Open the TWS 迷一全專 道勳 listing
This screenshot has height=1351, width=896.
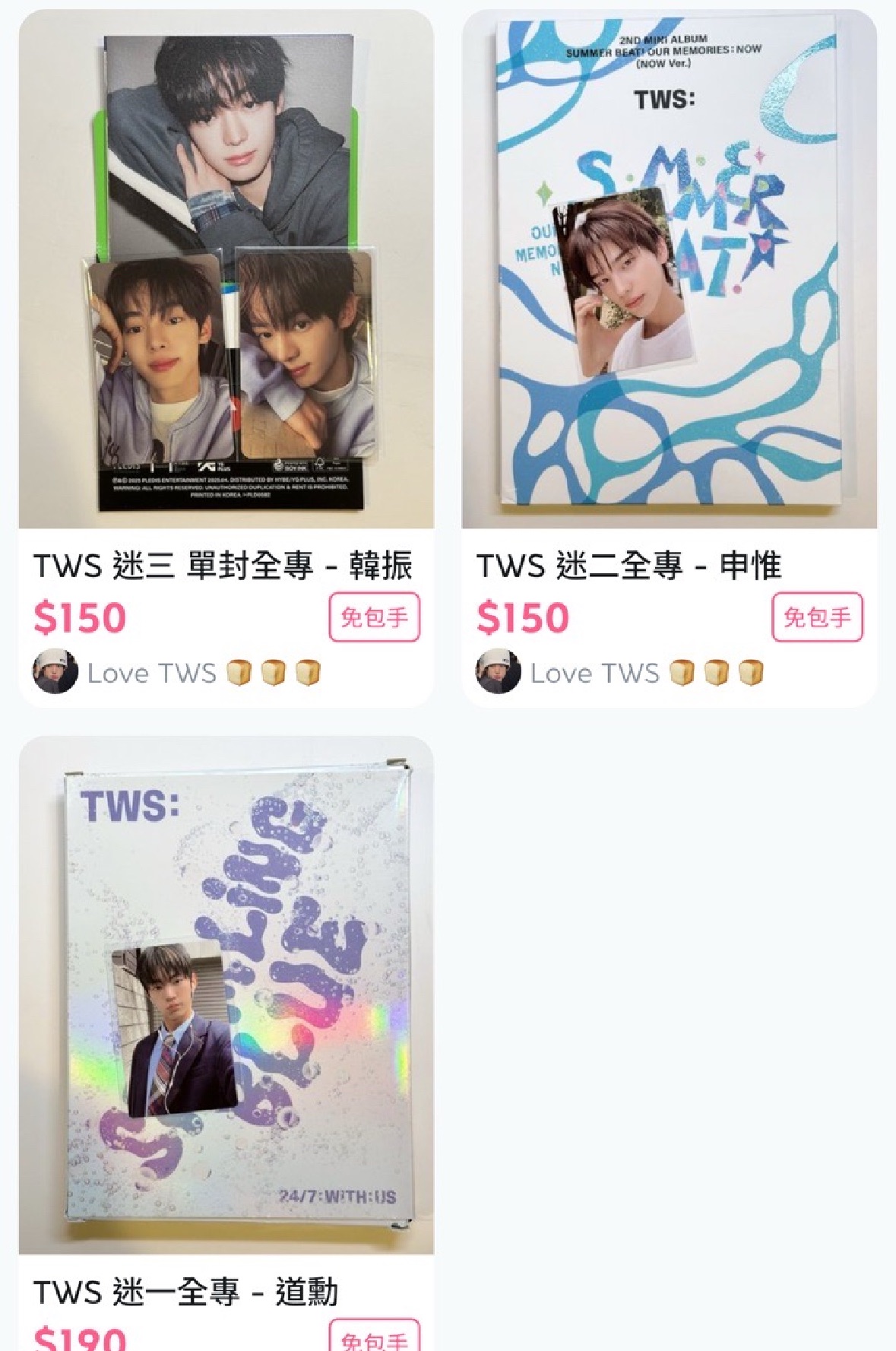(226, 996)
